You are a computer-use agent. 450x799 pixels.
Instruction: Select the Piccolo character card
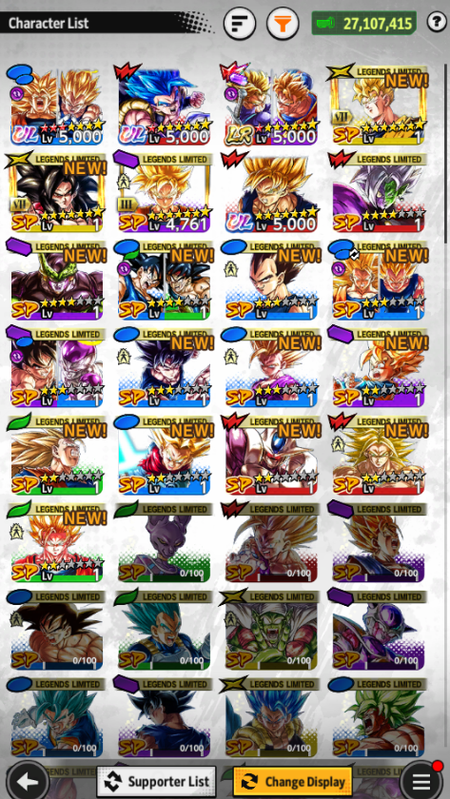(x=271, y=631)
